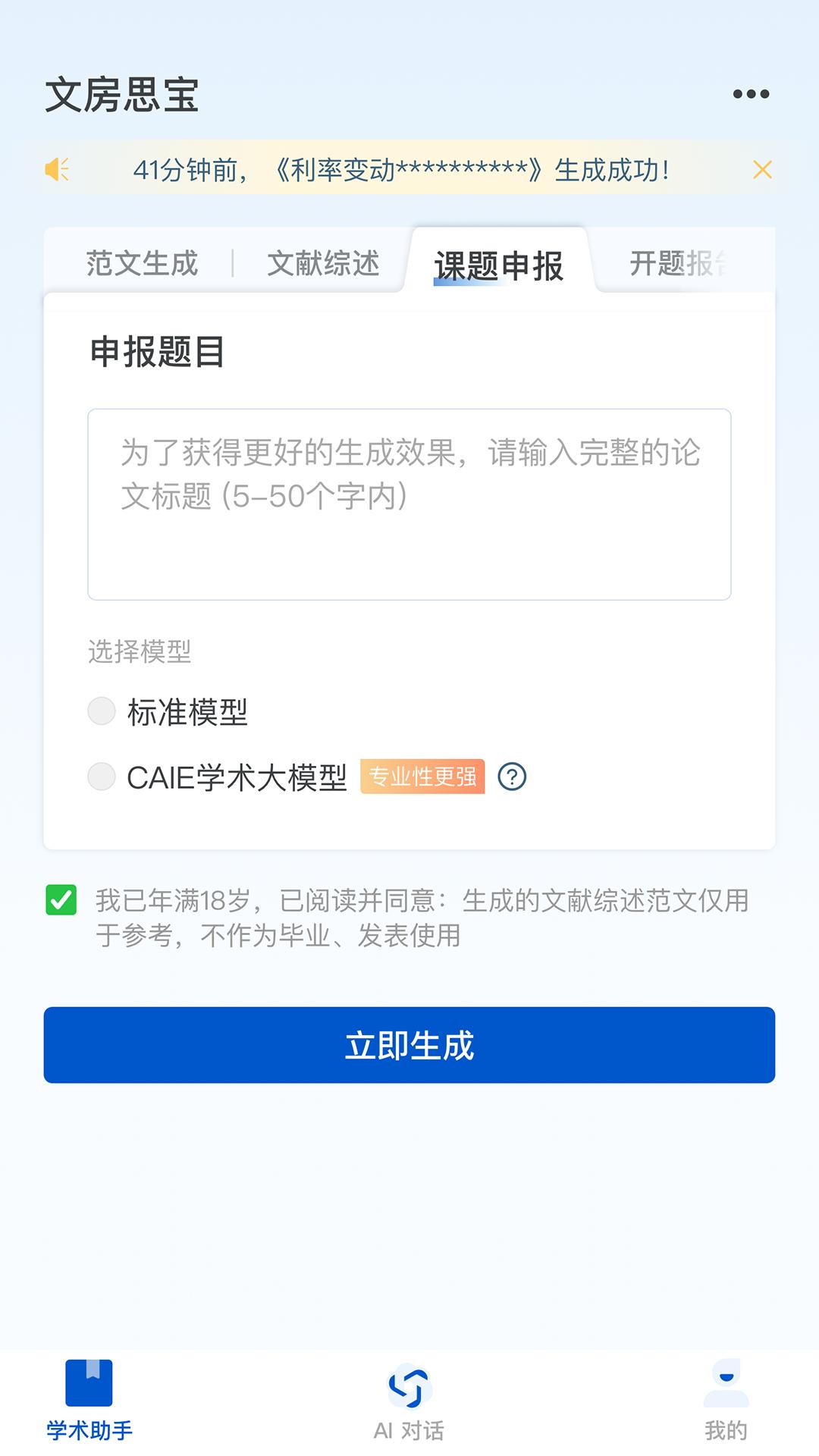This screenshot has height=1456, width=819.
Task: Choose the CAIE学术大模型 option
Action: click(x=101, y=778)
